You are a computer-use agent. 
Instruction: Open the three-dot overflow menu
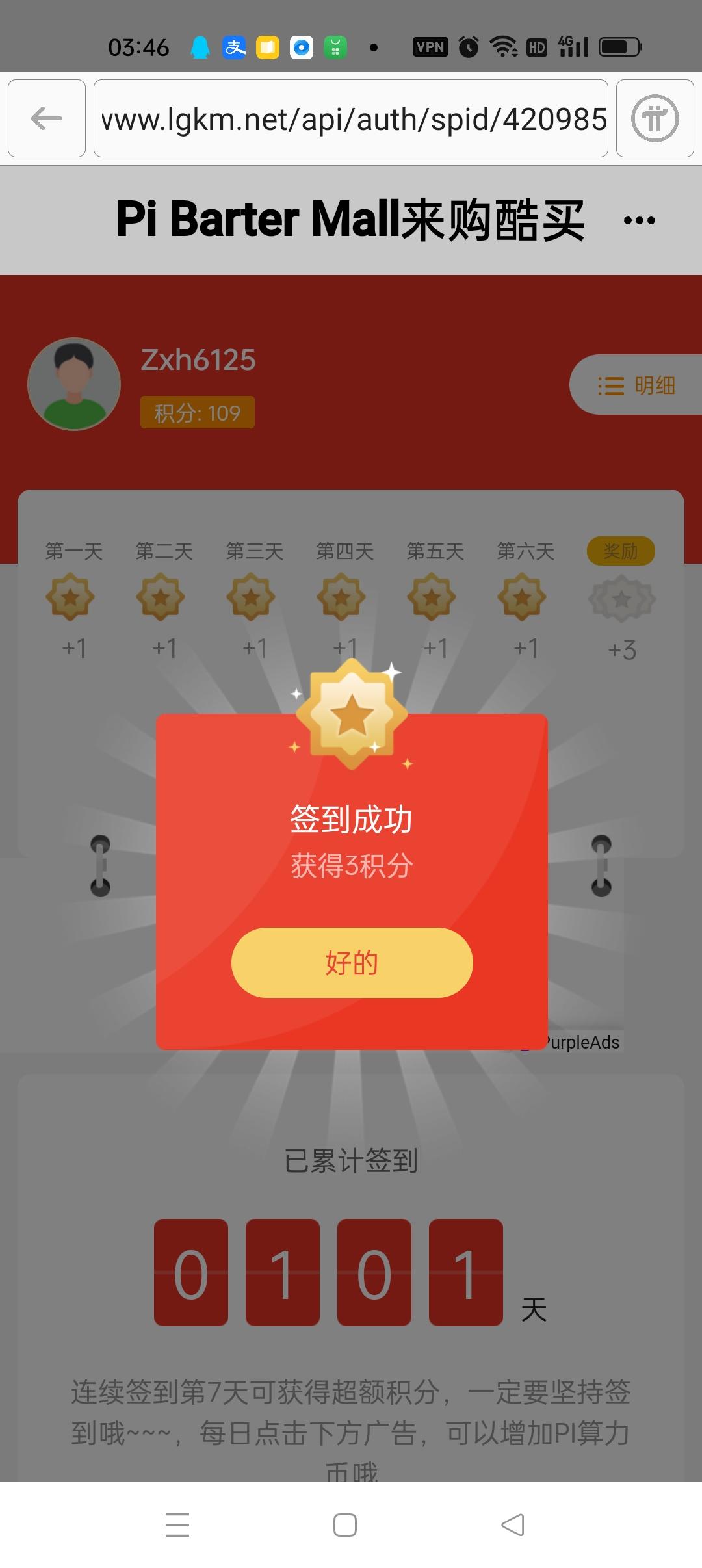[x=639, y=220]
